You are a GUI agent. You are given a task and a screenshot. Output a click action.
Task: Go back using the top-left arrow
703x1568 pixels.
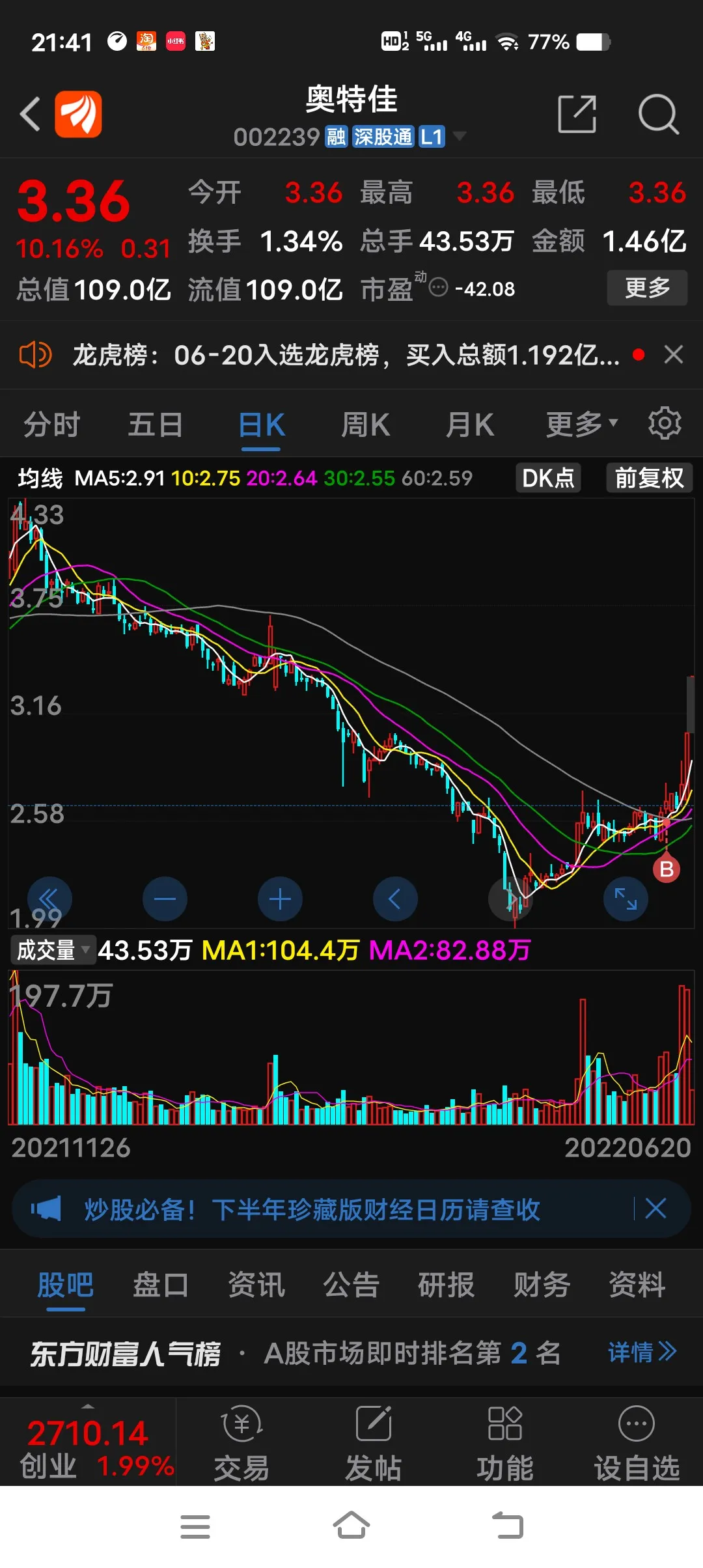[31, 114]
